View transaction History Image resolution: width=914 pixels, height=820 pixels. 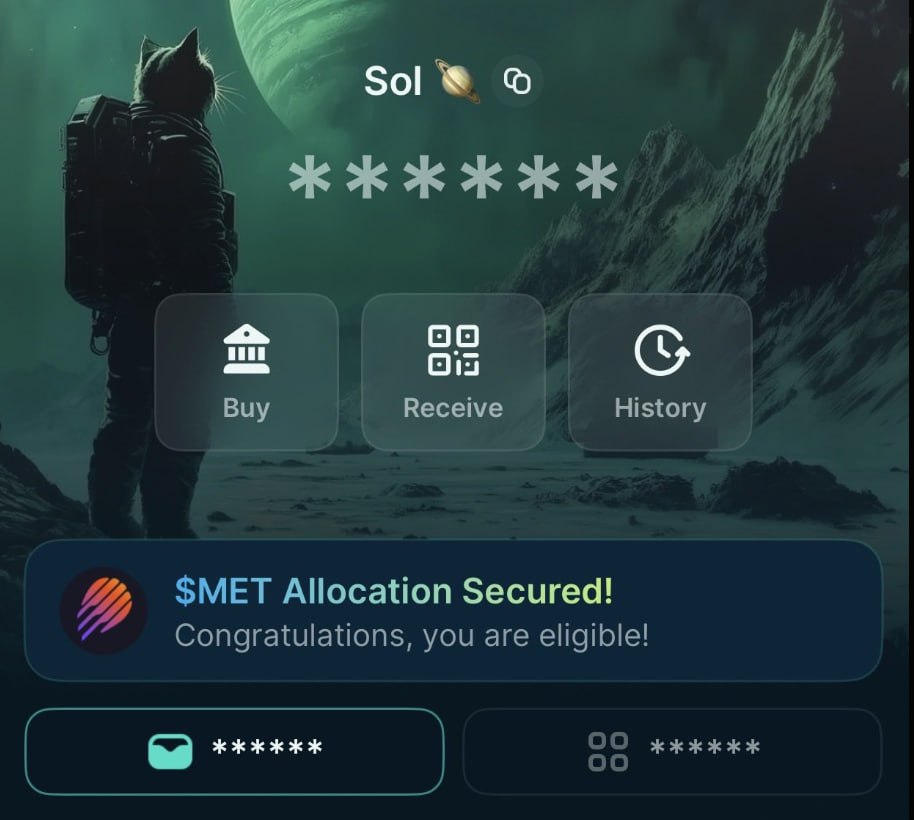660,372
